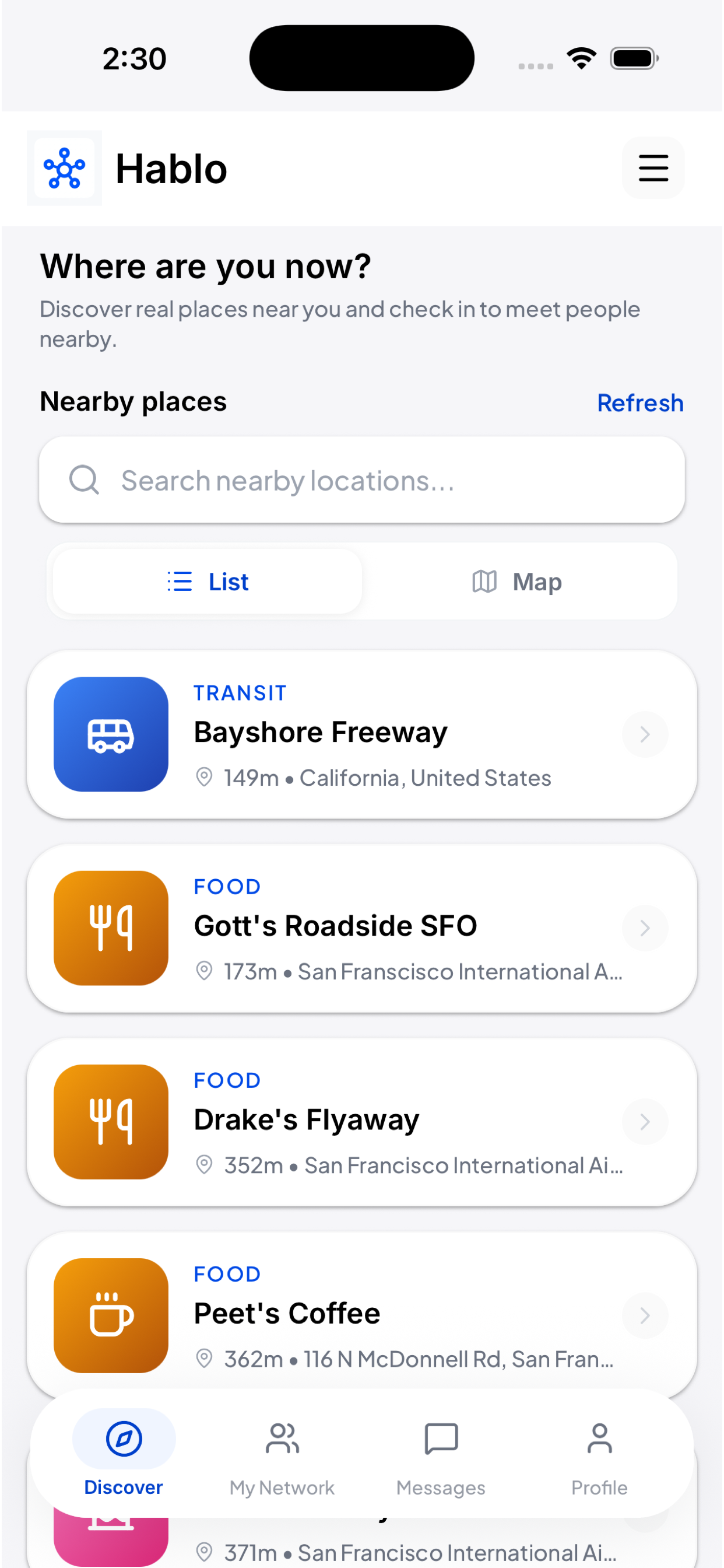Screen dimensions: 724x1568
Task: Tap the Search nearby locations field
Action: 362,480
